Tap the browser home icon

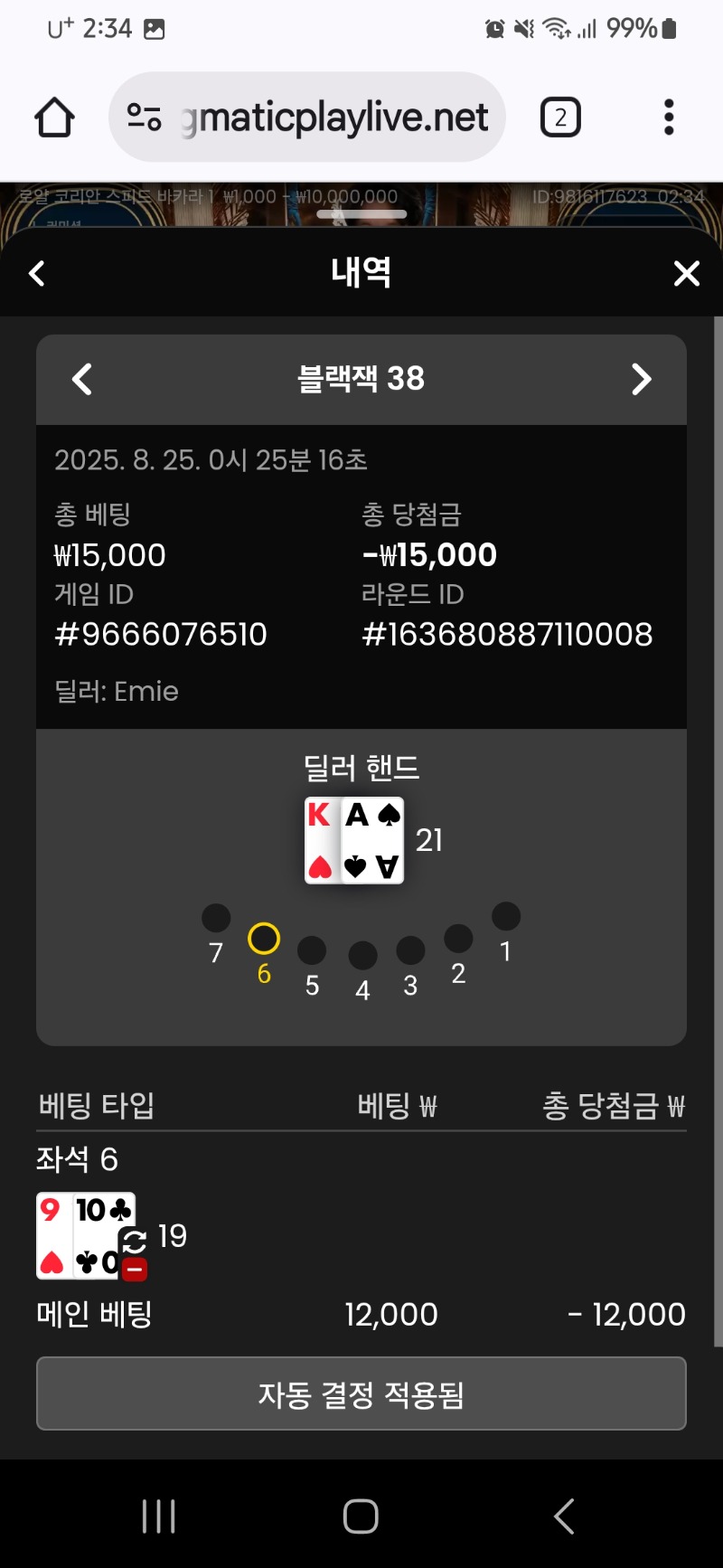(x=54, y=118)
